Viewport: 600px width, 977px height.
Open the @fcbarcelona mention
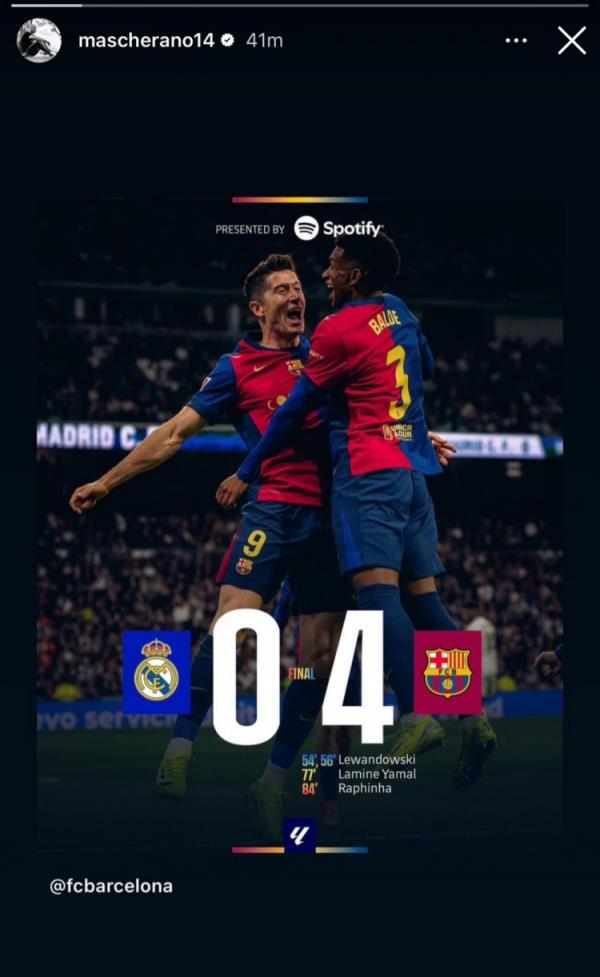[x=111, y=886]
